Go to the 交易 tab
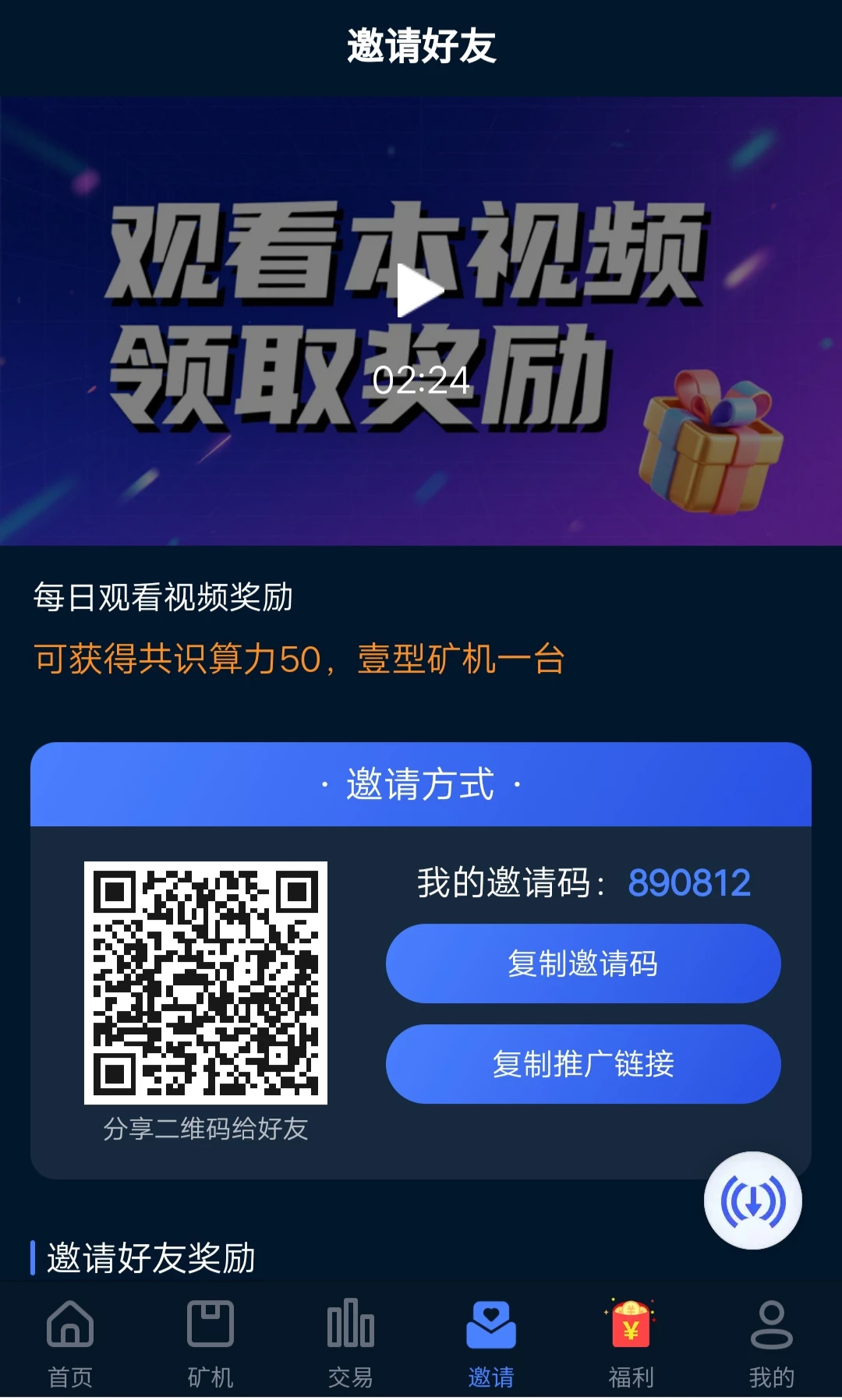 (351, 1342)
